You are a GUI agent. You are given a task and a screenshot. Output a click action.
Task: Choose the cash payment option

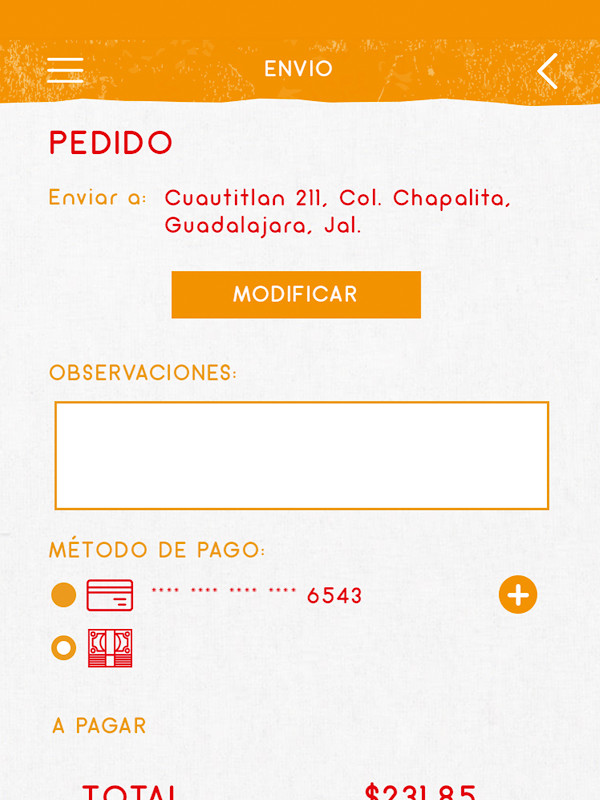pos(64,648)
